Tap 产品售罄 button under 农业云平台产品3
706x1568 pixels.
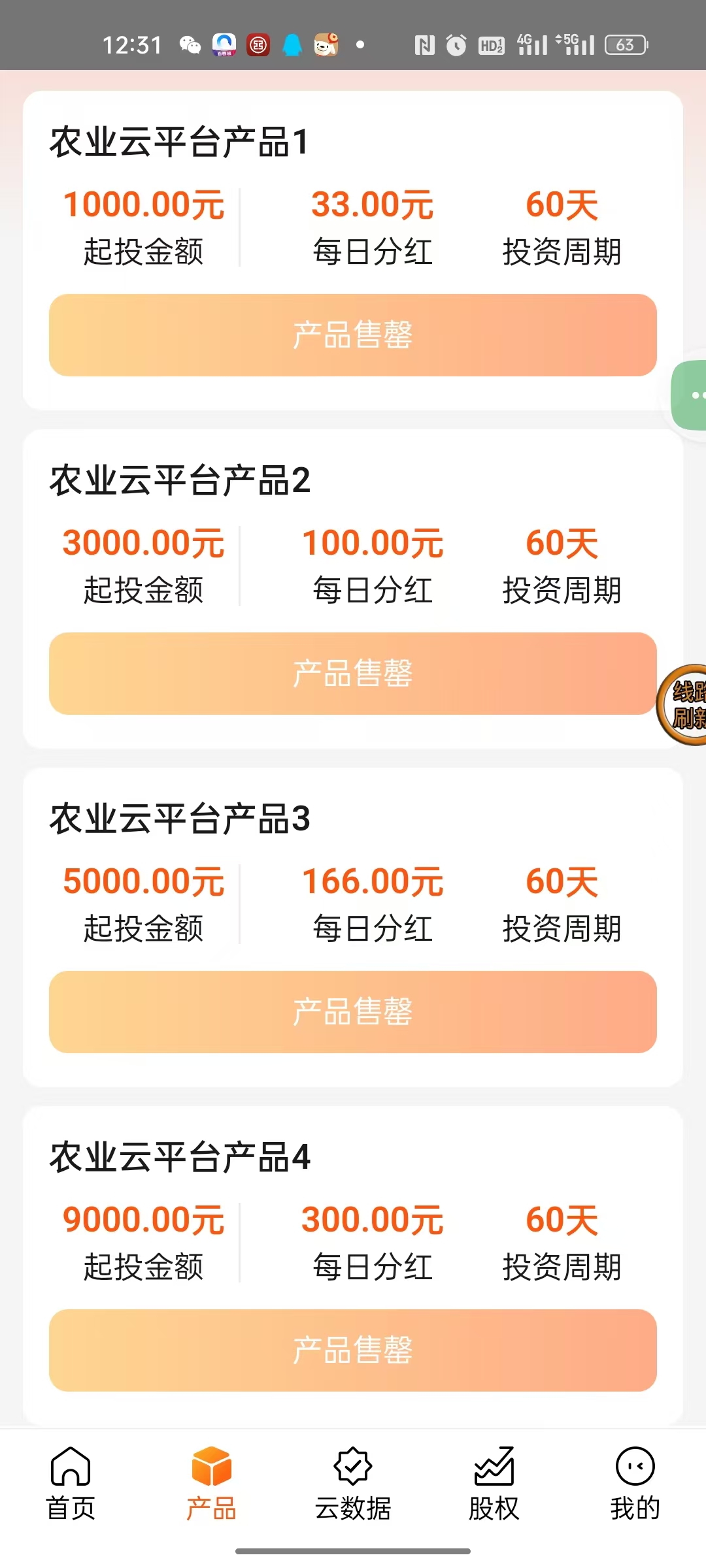[353, 1012]
